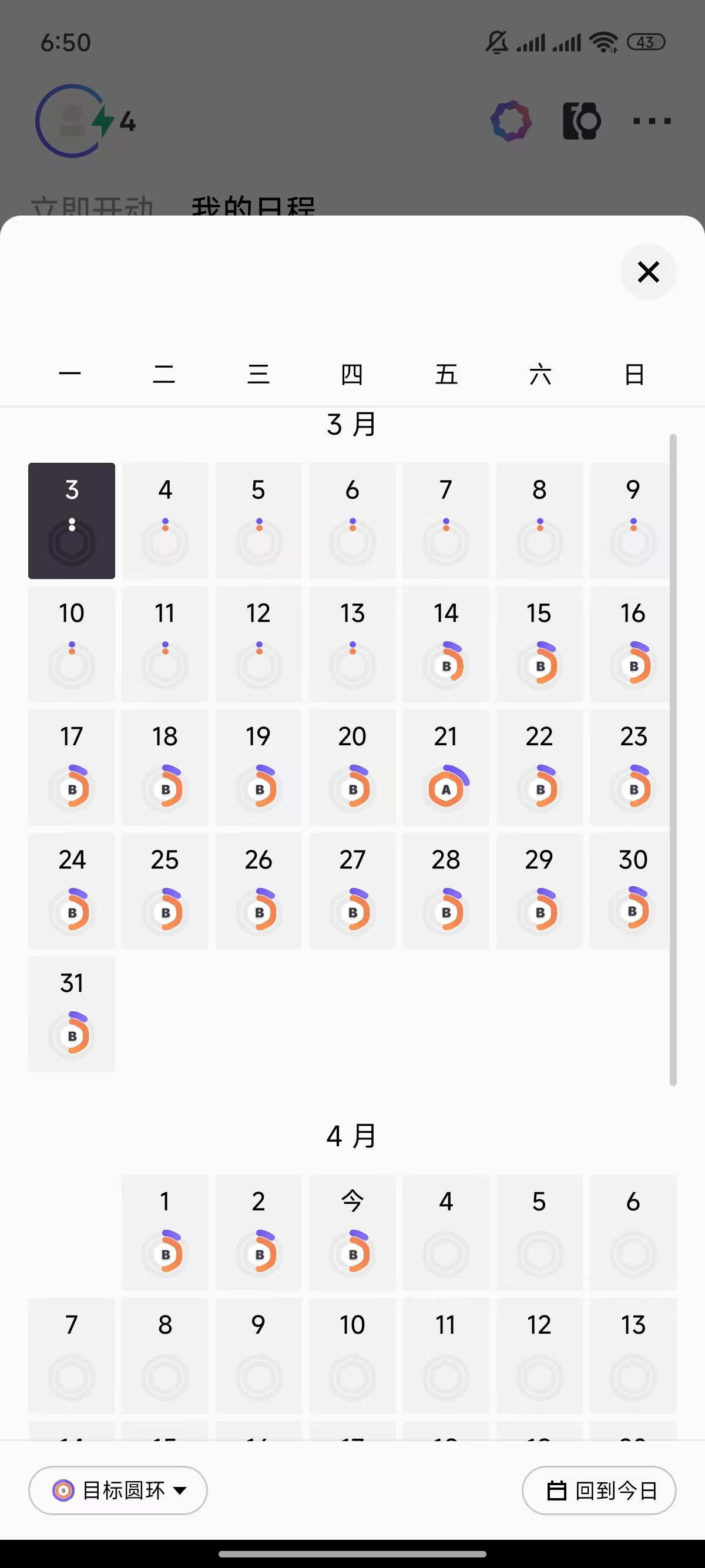Select April 13

point(633,1356)
